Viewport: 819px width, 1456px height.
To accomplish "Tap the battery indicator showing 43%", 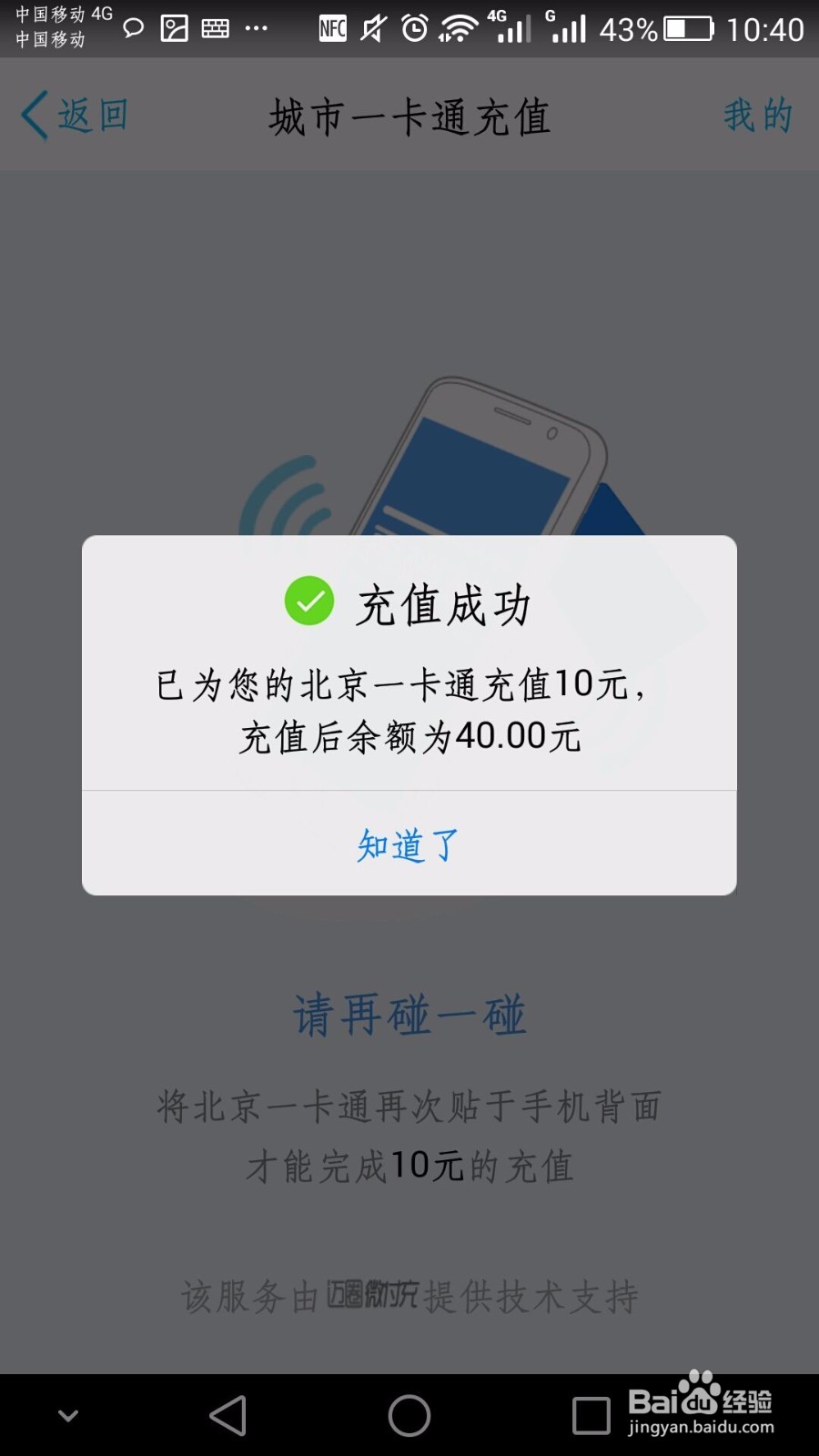I will (x=687, y=28).
